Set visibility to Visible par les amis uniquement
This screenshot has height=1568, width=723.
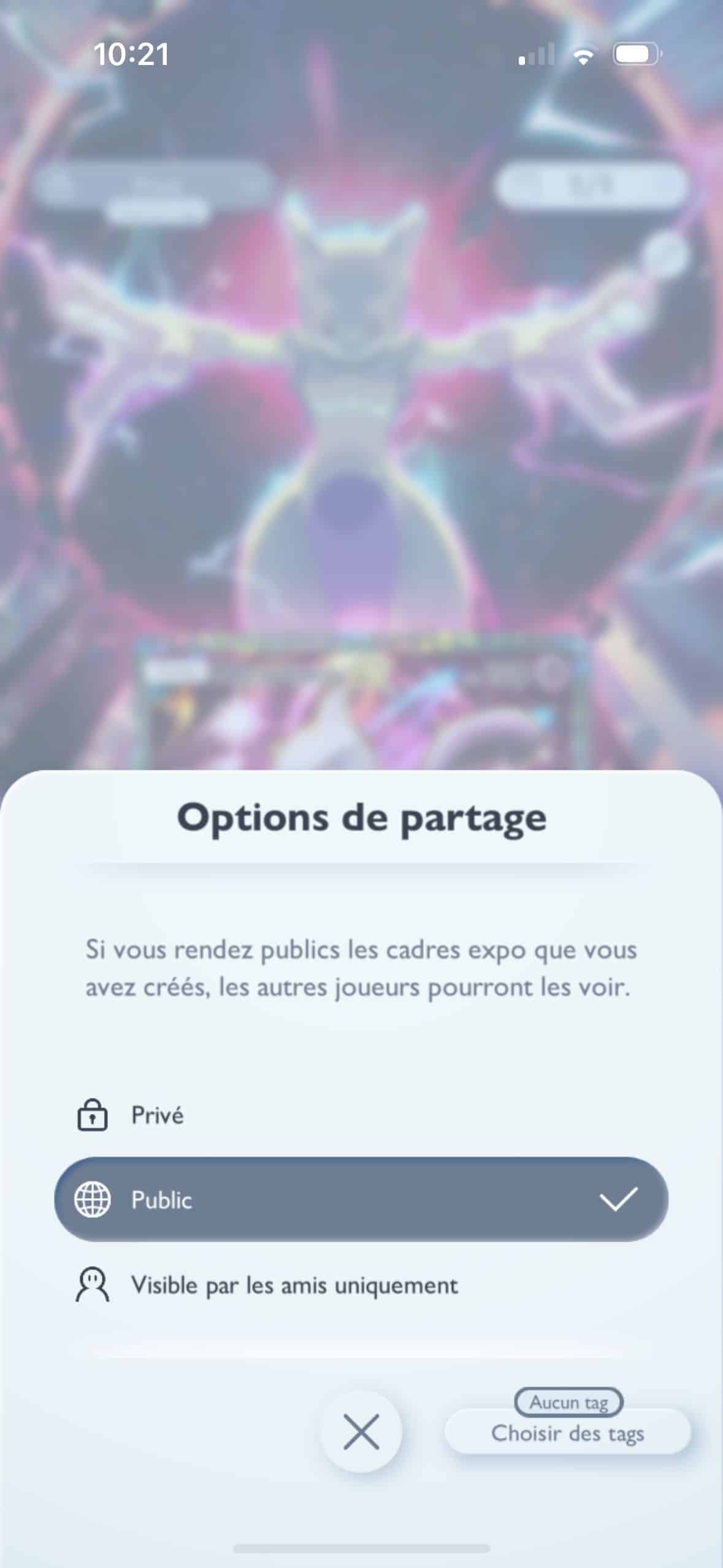(x=361, y=1285)
